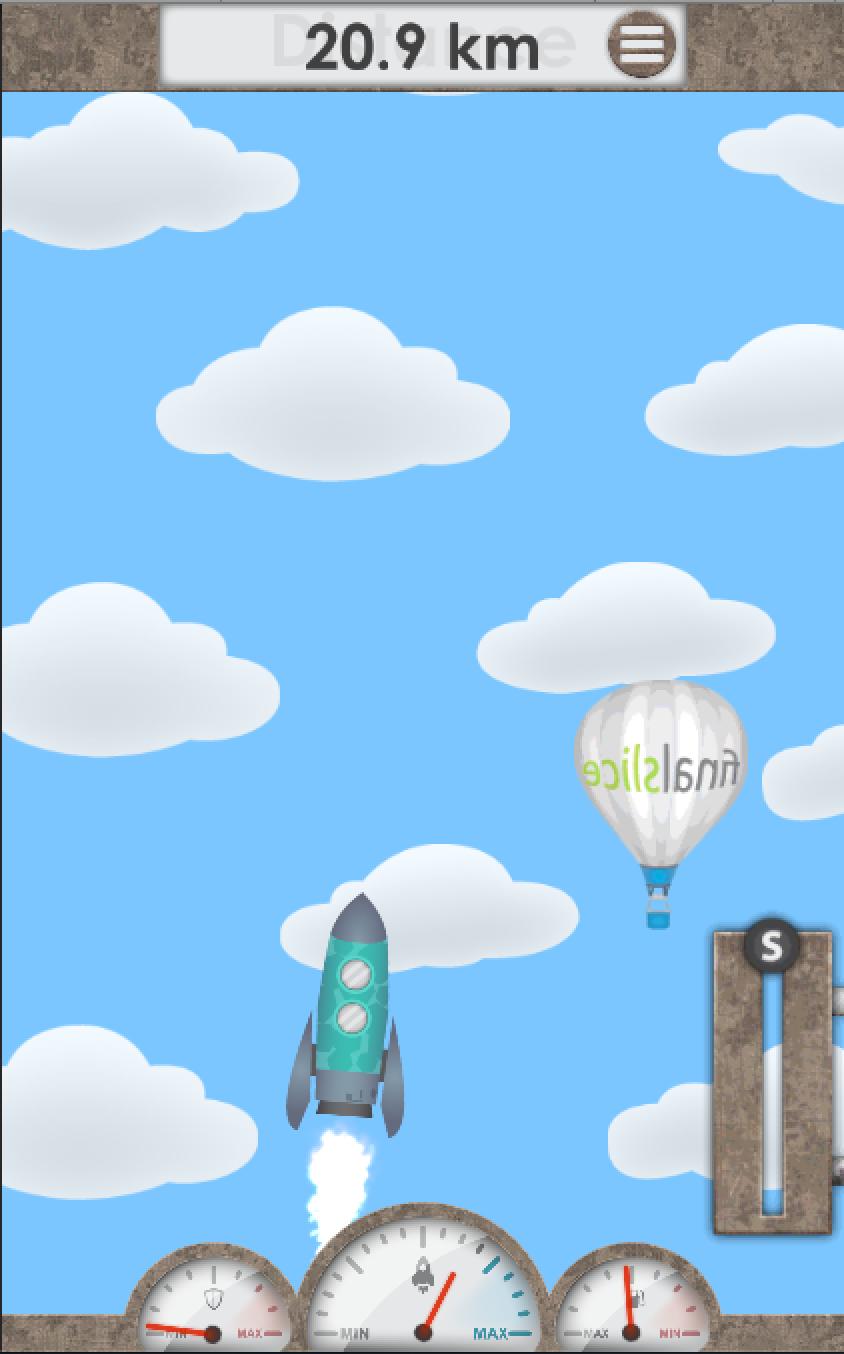
Task: Open the hamburger menu button
Action: pyautogui.click(x=641, y=44)
